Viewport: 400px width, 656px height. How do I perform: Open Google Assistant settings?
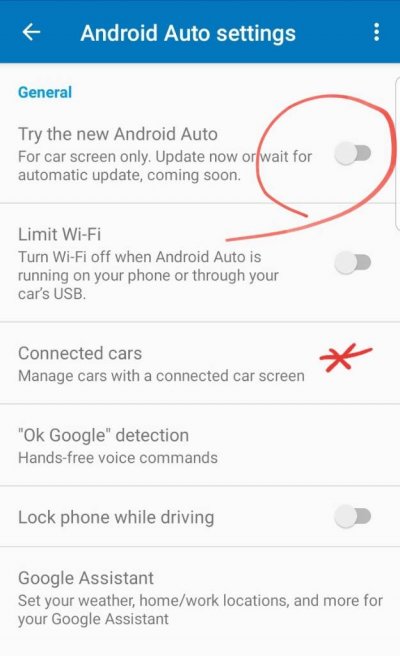point(200,597)
